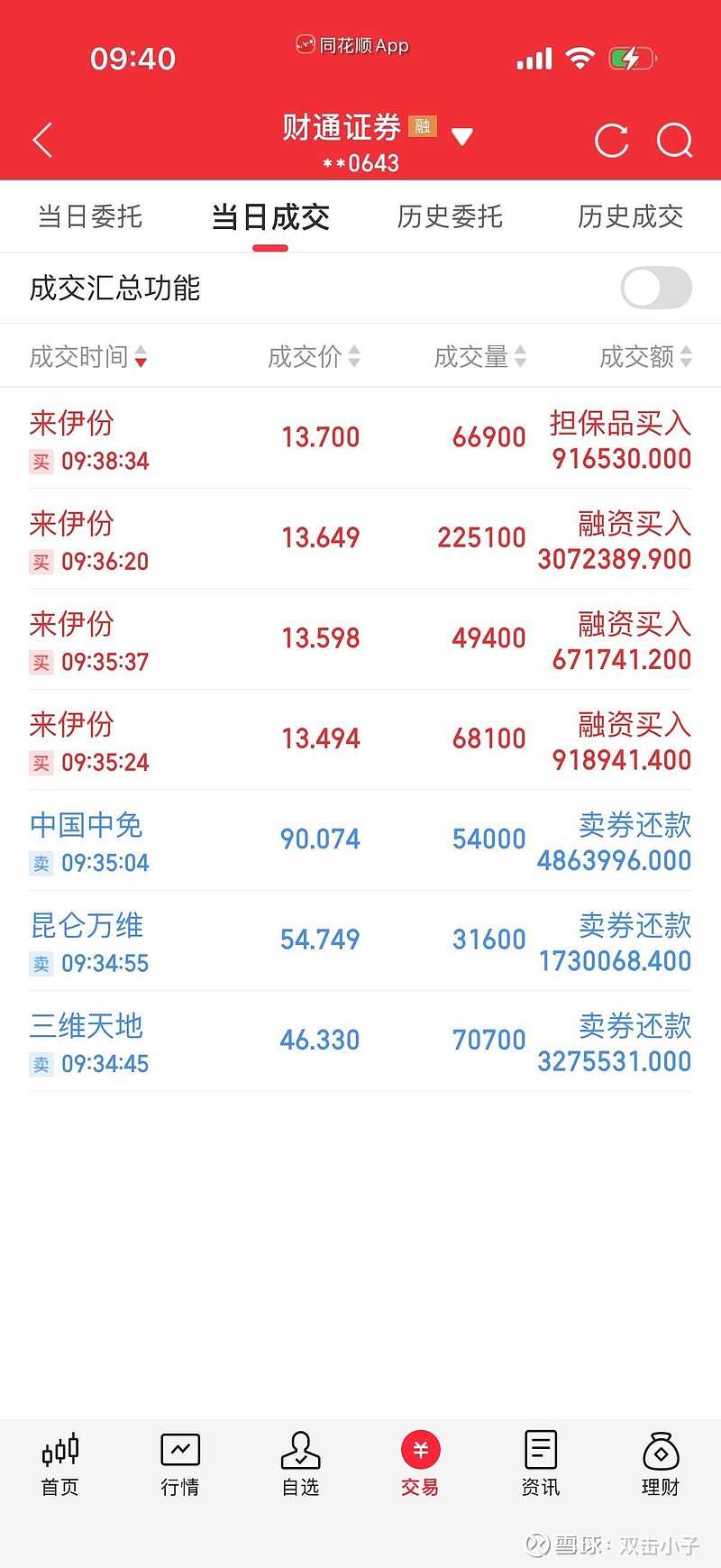Viewport: 721px width, 1568px height.
Task: Go to the 行情 tab
Action: 180,1465
